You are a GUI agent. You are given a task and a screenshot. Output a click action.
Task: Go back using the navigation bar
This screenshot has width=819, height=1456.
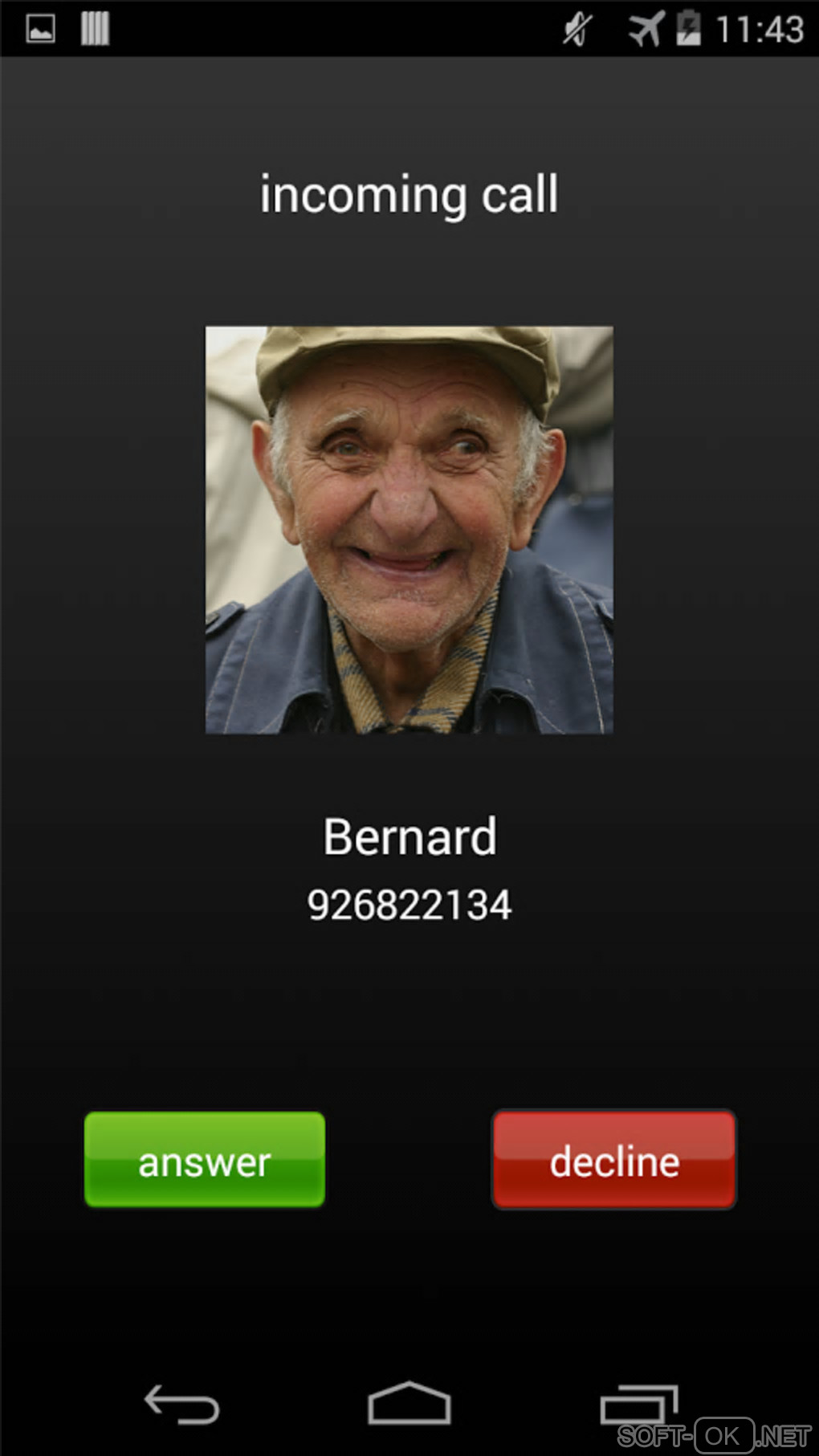click(181, 1404)
